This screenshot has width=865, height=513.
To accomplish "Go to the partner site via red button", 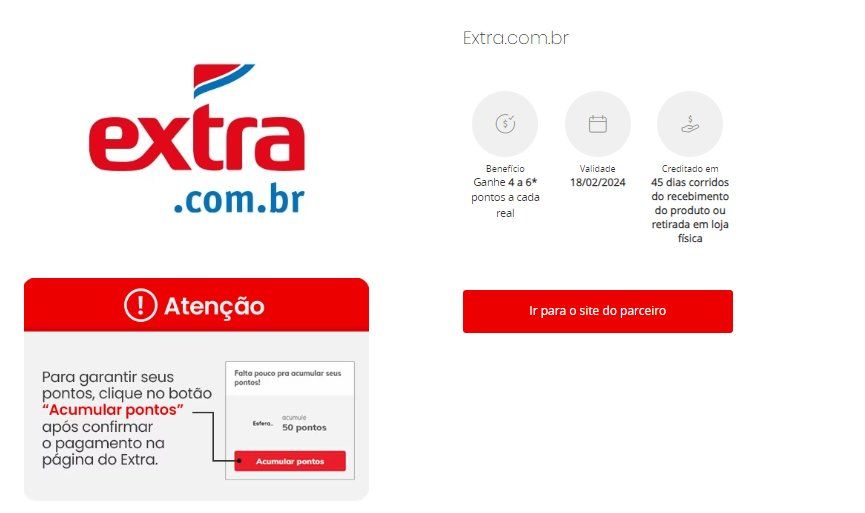I will pyautogui.click(x=597, y=311).
